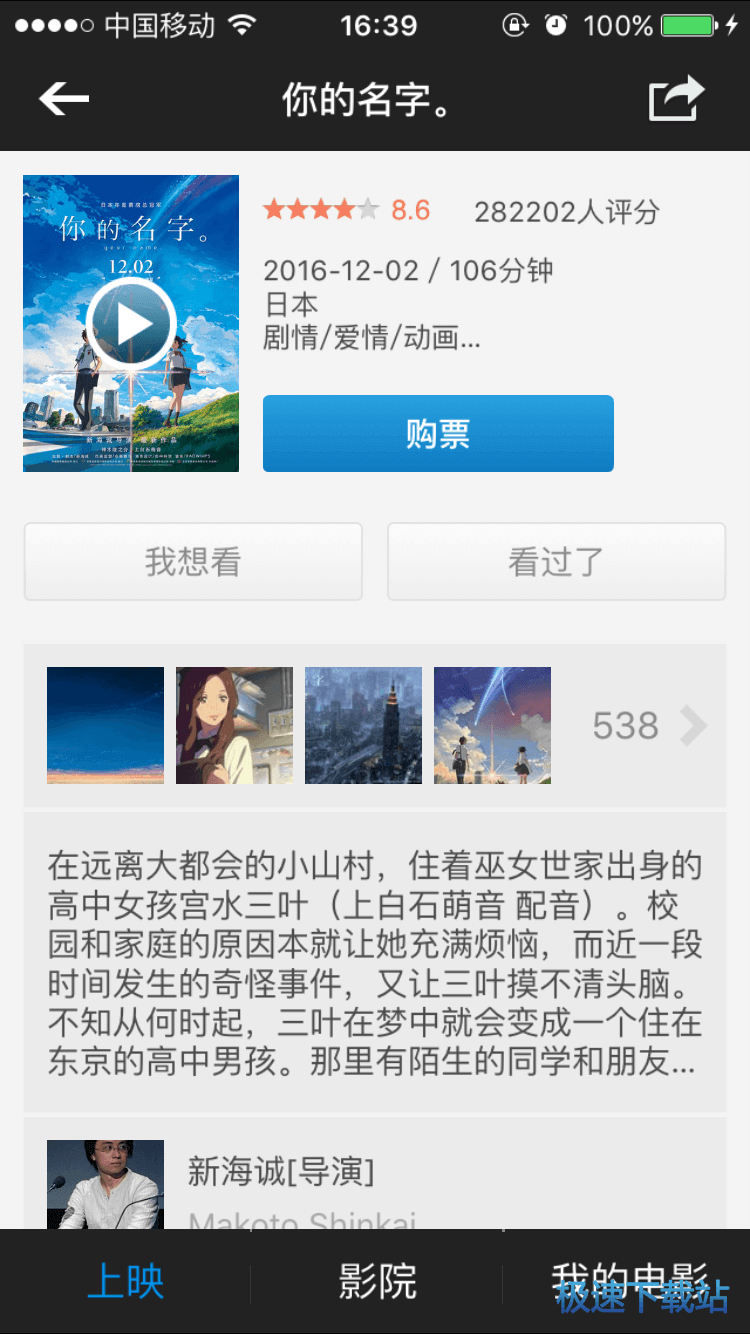750x1334 pixels.
Task: View all 538 photos
Action: (648, 726)
